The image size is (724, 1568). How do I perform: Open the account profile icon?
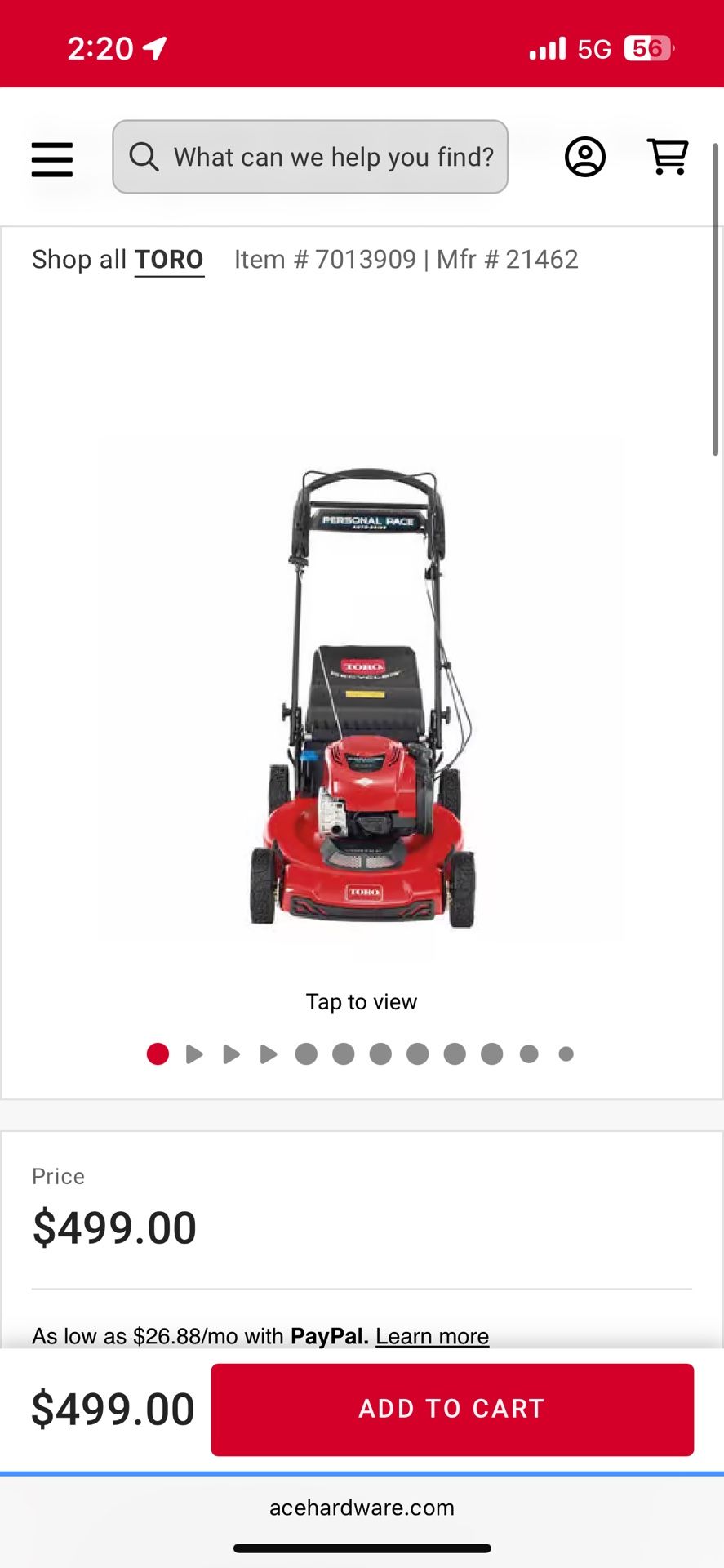[584, 157]
